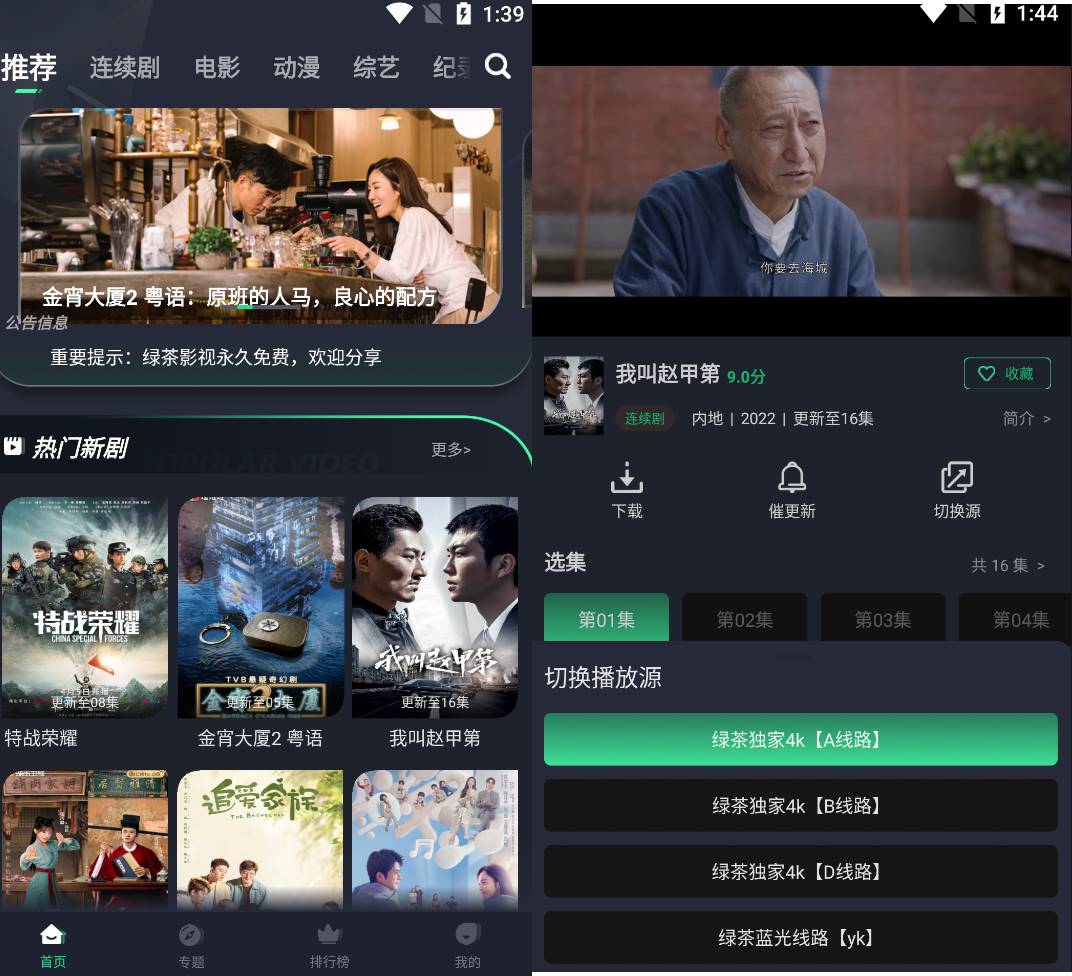This screenshot has height=976, width=1072.
Task: View all episodes via 共16集
Action: point(1008,565)
